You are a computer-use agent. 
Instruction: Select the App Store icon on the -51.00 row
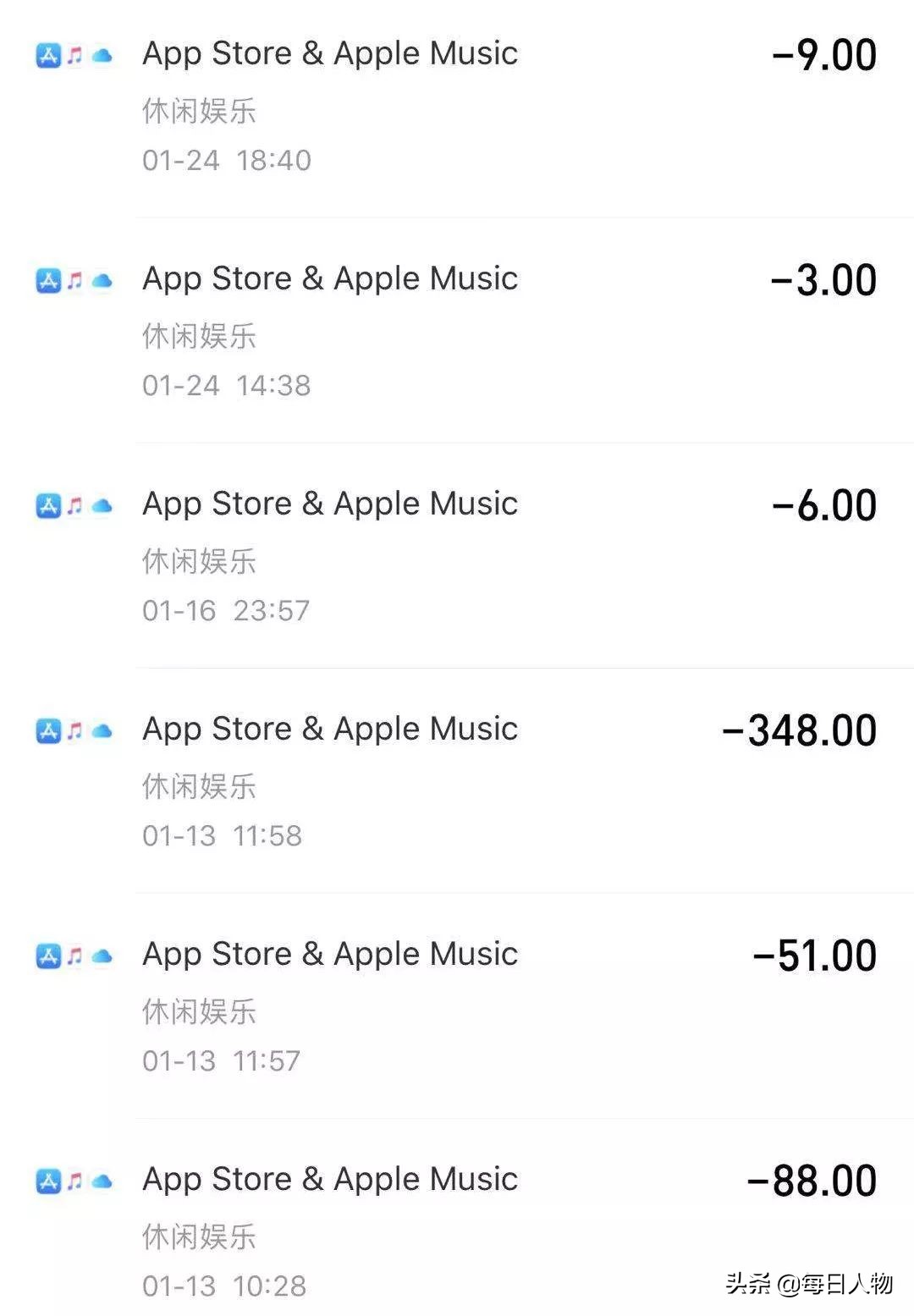pyautogui.click(x=48, y=955)
